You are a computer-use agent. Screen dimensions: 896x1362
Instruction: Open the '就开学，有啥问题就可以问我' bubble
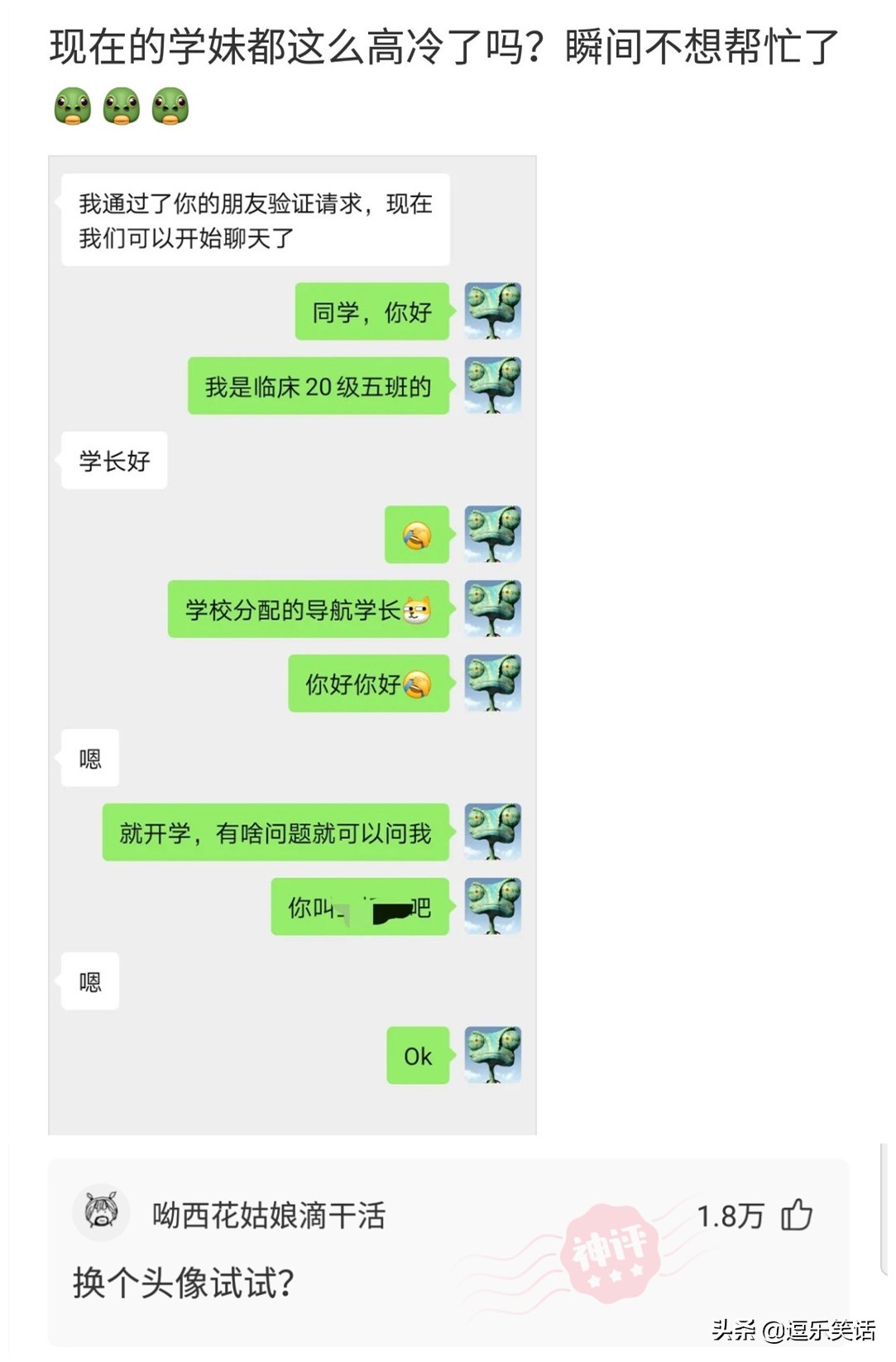point(274,833)
